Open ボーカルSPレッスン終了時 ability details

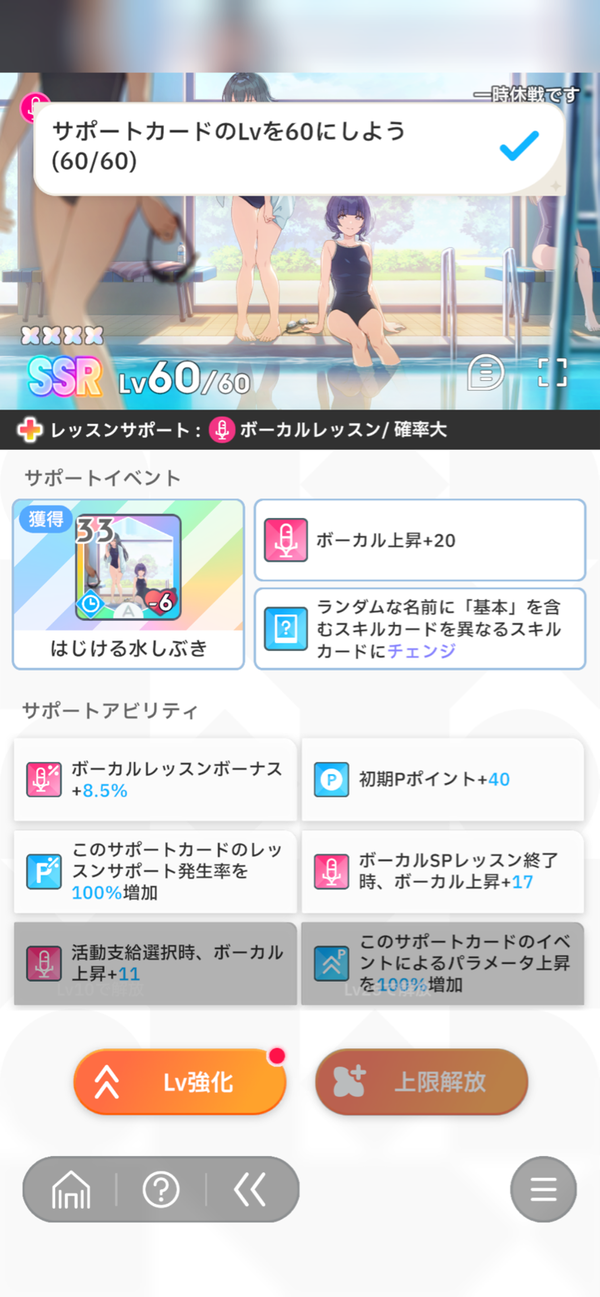442,871
